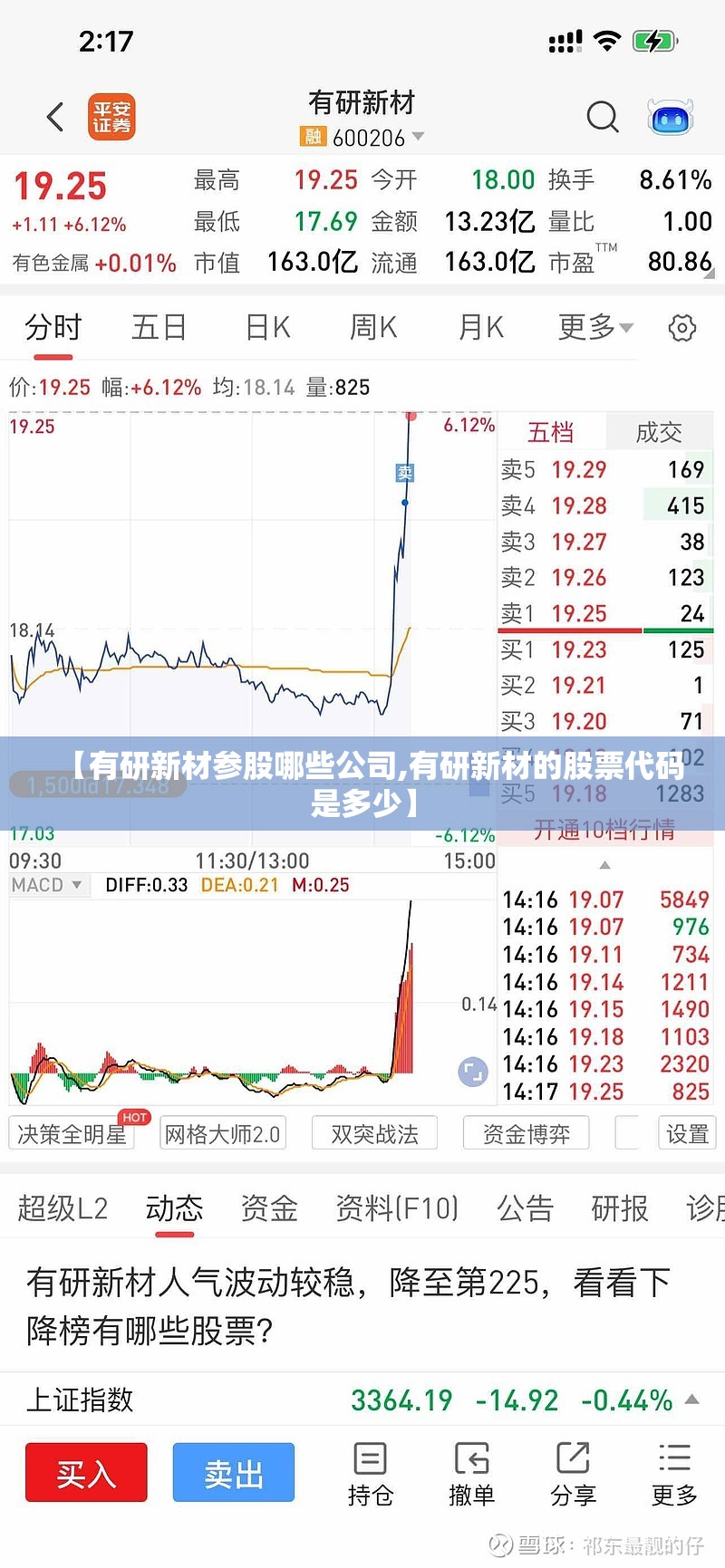The width and height of the screenshot is (725, 1568).
Task: Switch to the 周K chart tab
Action: click(373, 327)
